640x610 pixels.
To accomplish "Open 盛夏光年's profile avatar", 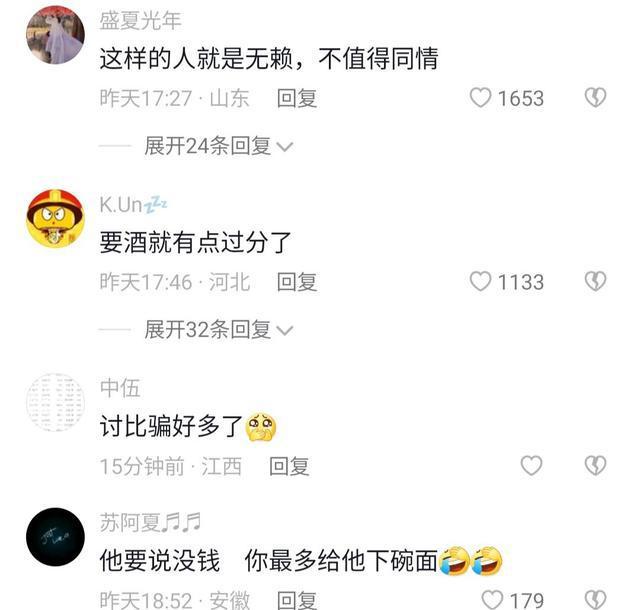I will tap(55, 35).
